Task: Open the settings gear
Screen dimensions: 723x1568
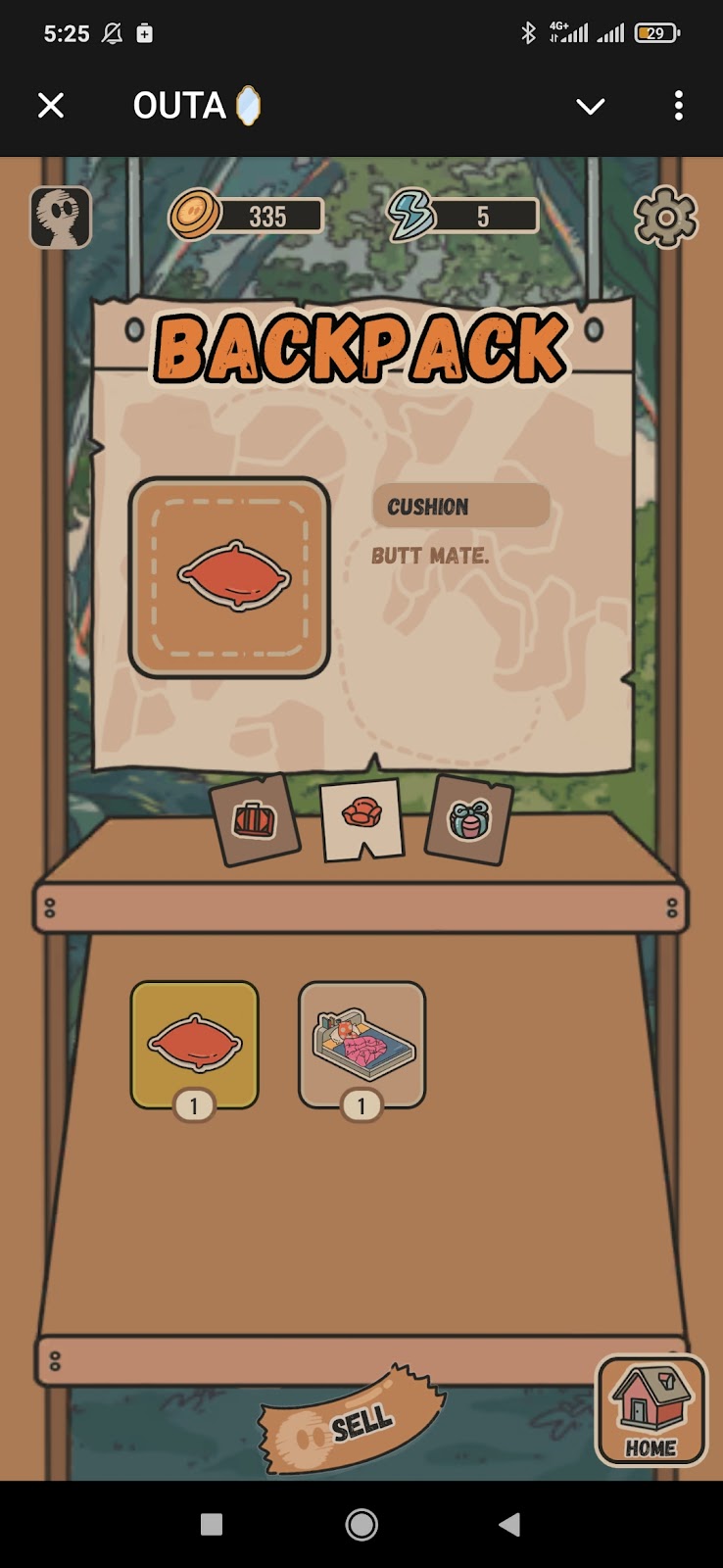Action: click(x=665, y=217)
